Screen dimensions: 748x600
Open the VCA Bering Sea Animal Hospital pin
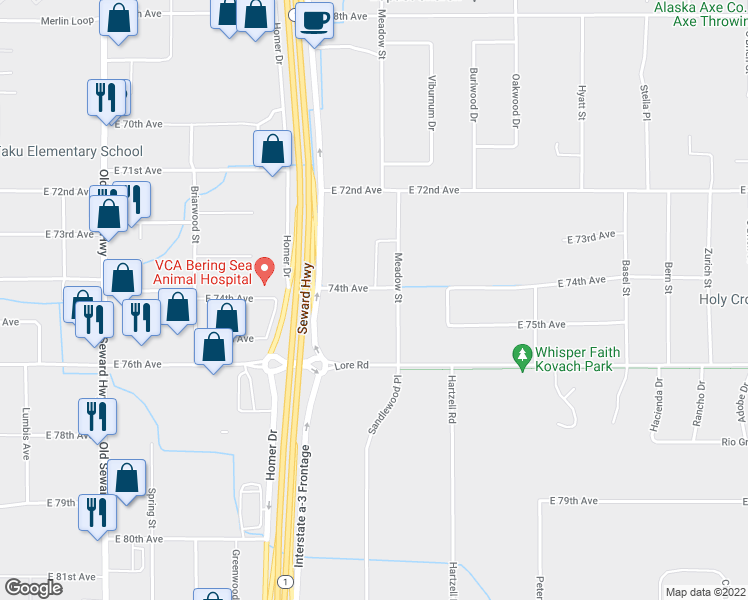point(265,271)
